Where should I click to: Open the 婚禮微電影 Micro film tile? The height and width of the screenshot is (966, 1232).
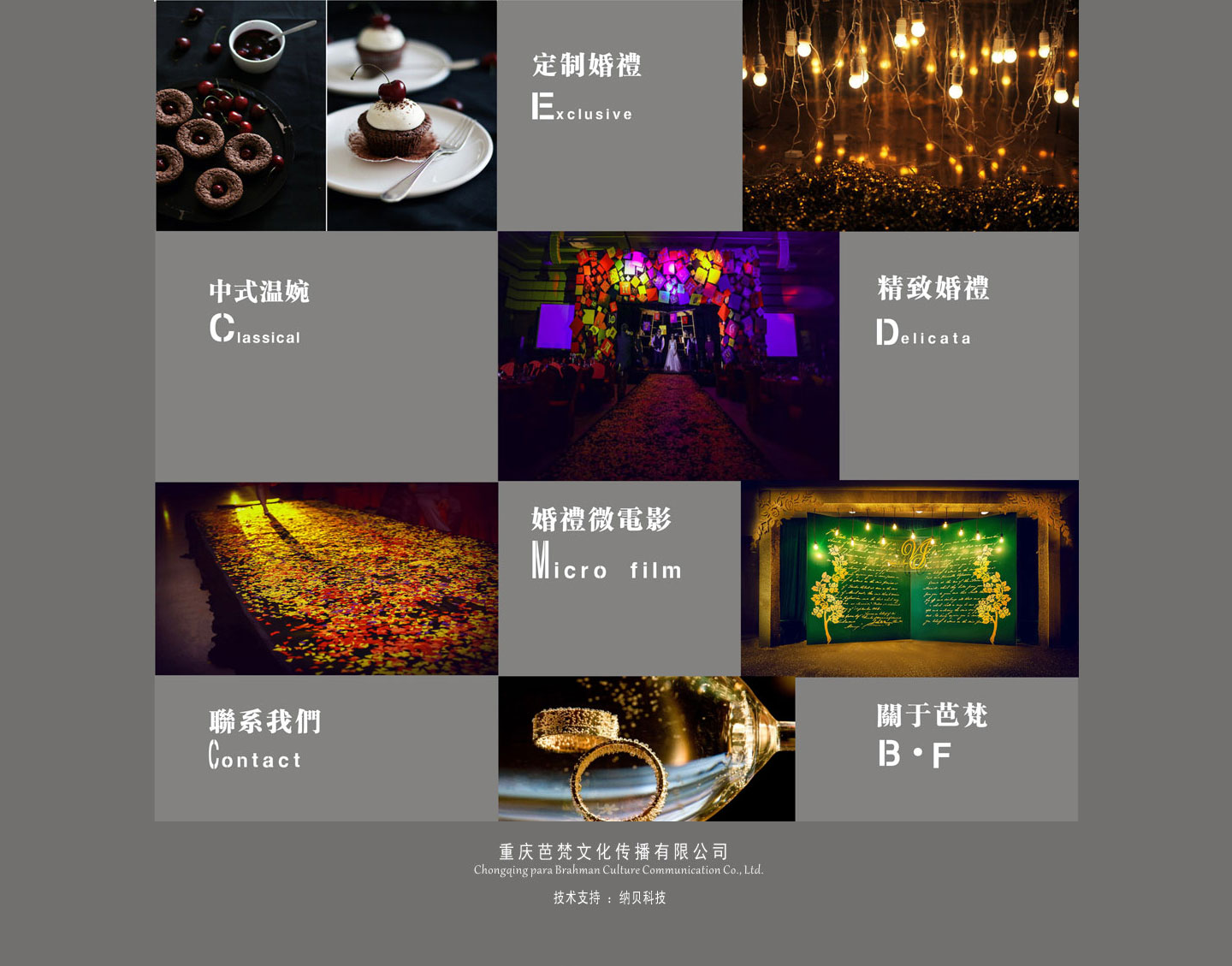(x=604, y=544)
